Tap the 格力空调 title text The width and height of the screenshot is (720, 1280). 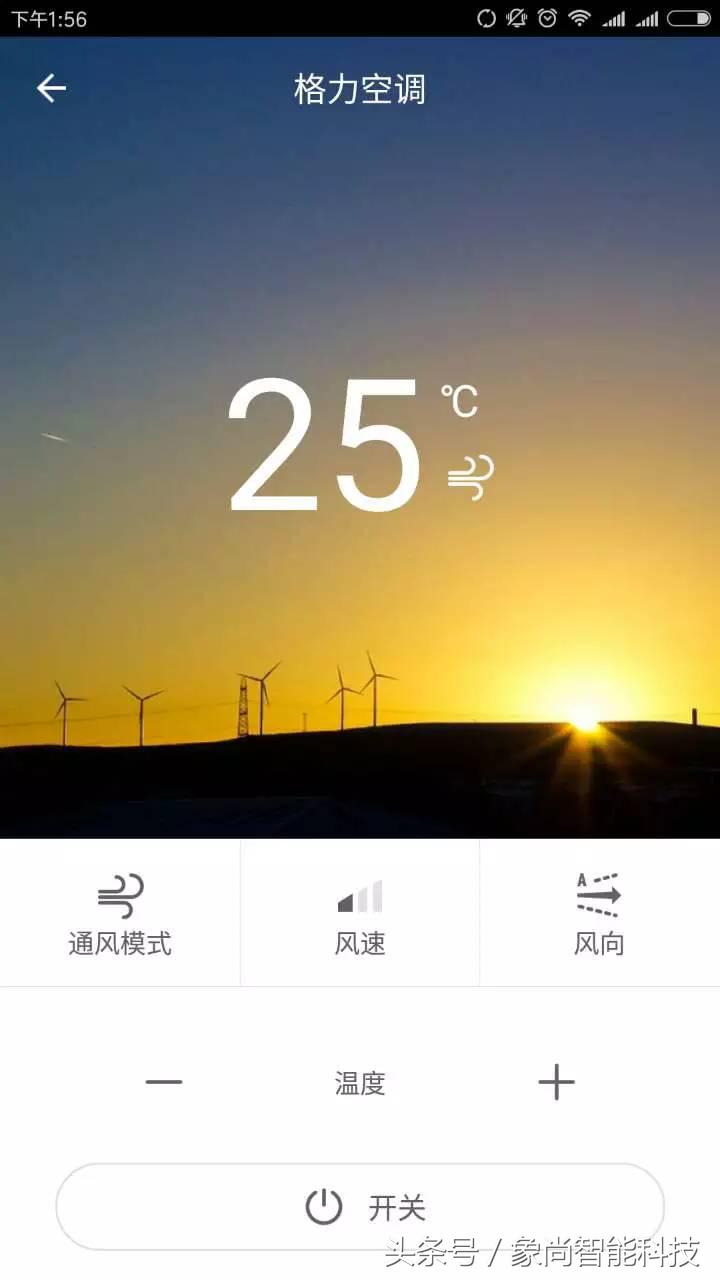tap(360, 90)
